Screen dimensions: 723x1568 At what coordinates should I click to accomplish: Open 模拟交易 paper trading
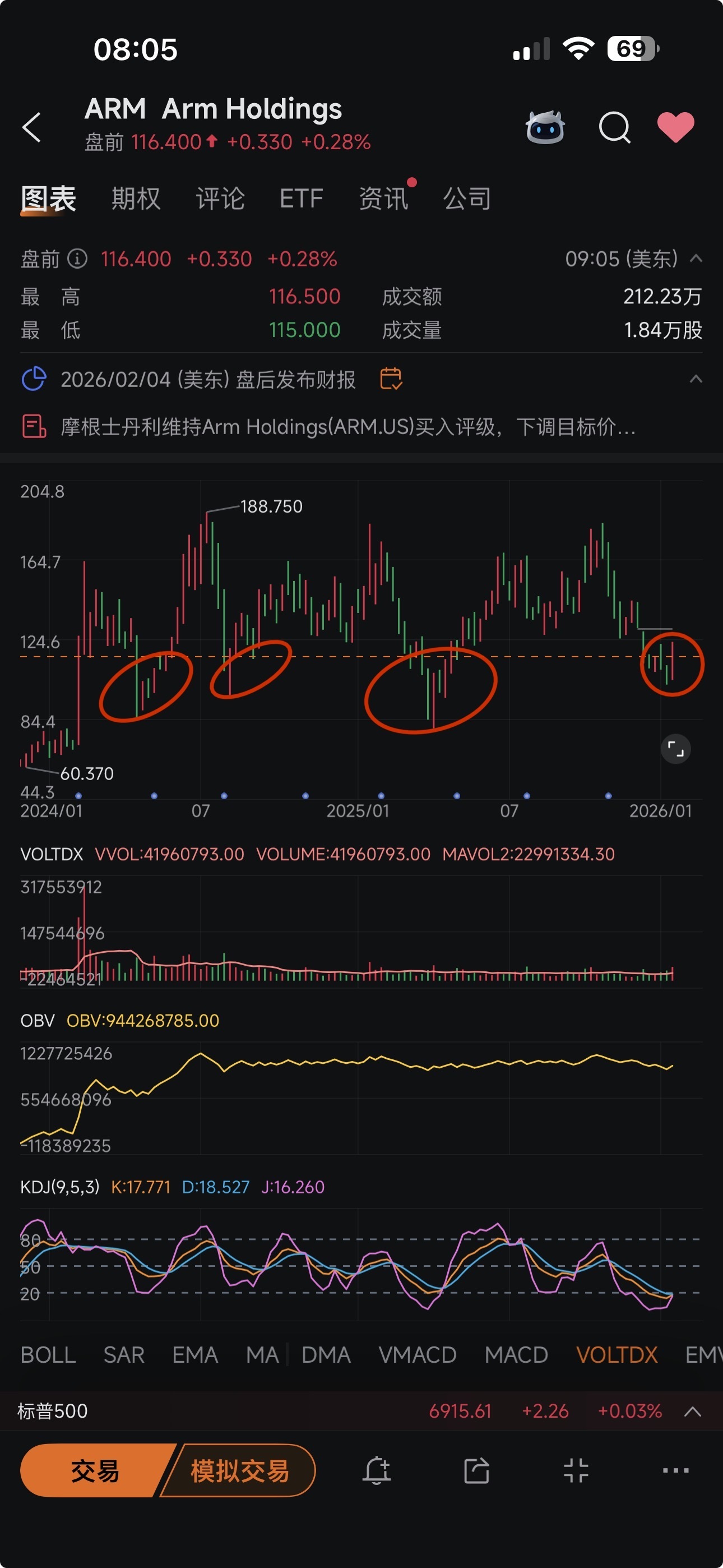pos(240,1470)
